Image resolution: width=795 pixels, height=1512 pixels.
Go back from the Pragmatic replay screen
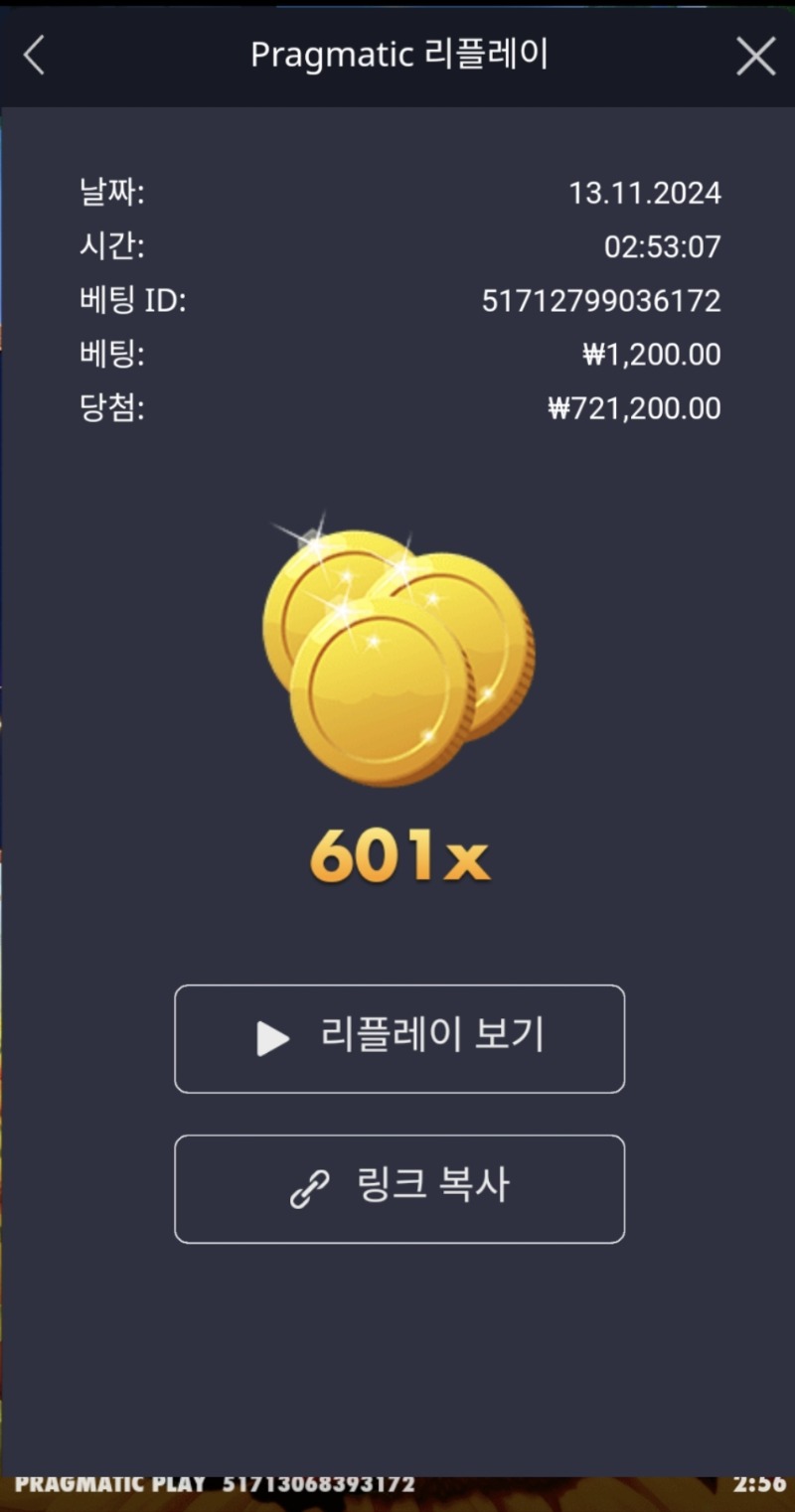click(35, 56)
